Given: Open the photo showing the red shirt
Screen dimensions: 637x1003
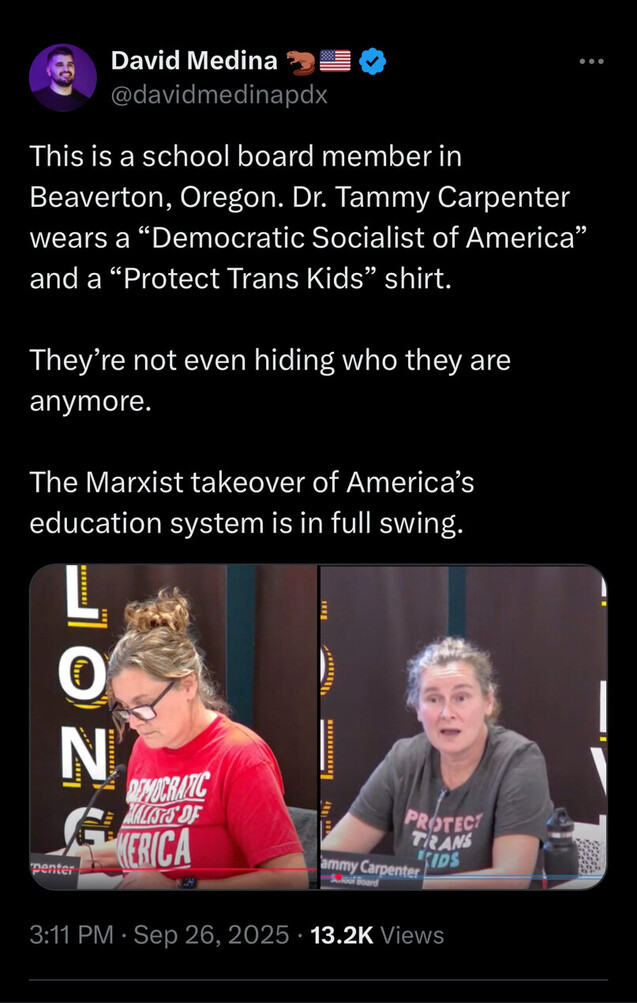Looking at the screenshot, I should tap(174, 727).
